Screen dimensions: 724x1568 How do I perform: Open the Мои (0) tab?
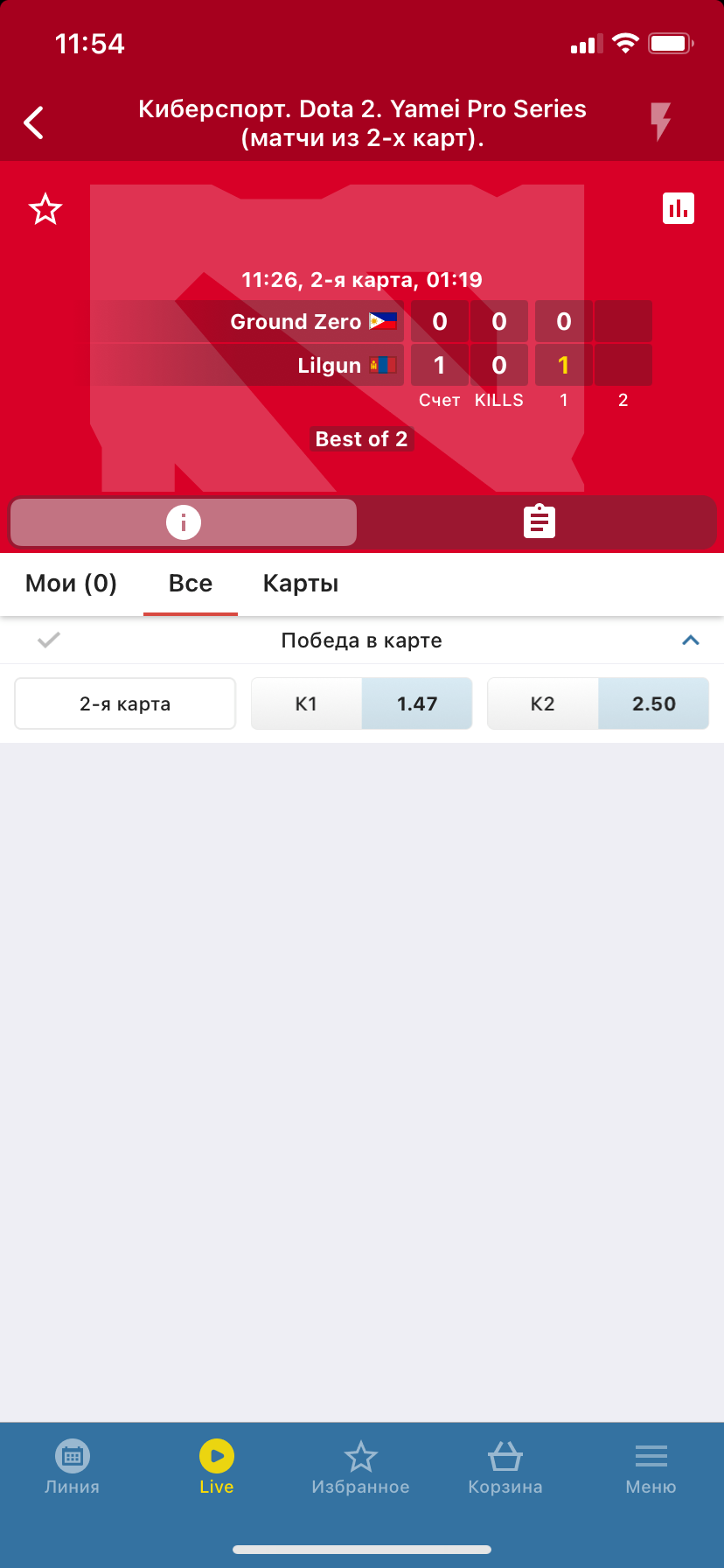pyautogui.click(x=71, y=584)
